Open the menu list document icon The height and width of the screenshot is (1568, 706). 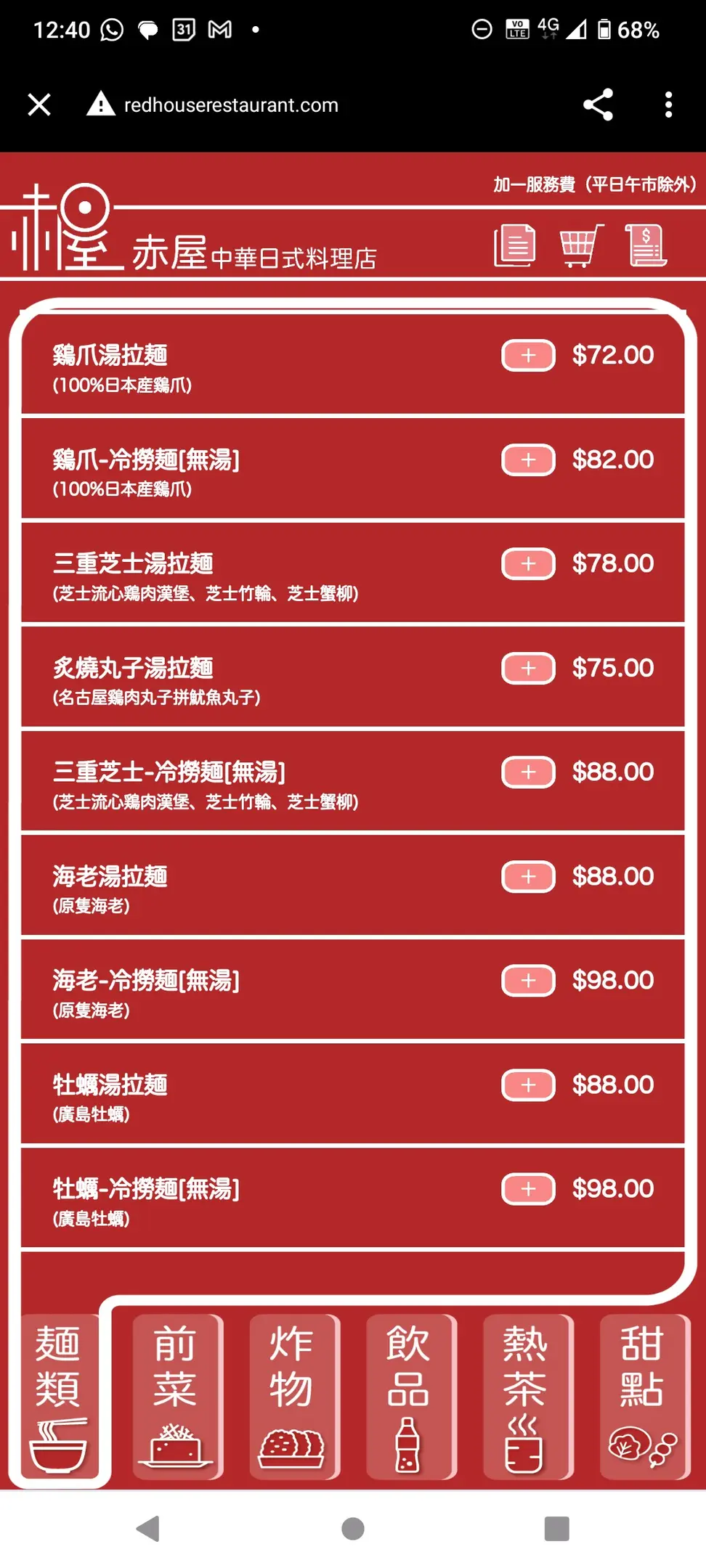click(x=514, y=245)
